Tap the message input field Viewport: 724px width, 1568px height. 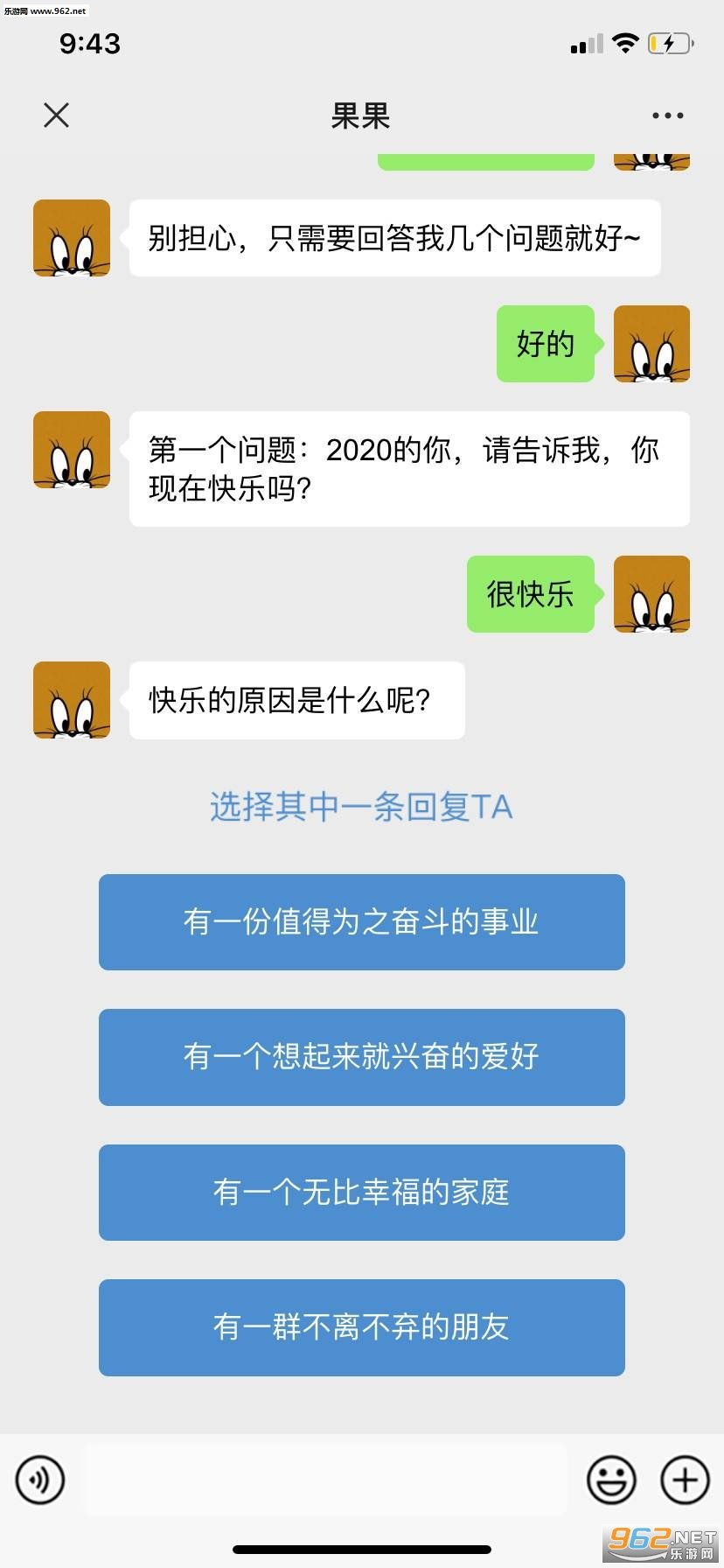[x=325, y=1480]
